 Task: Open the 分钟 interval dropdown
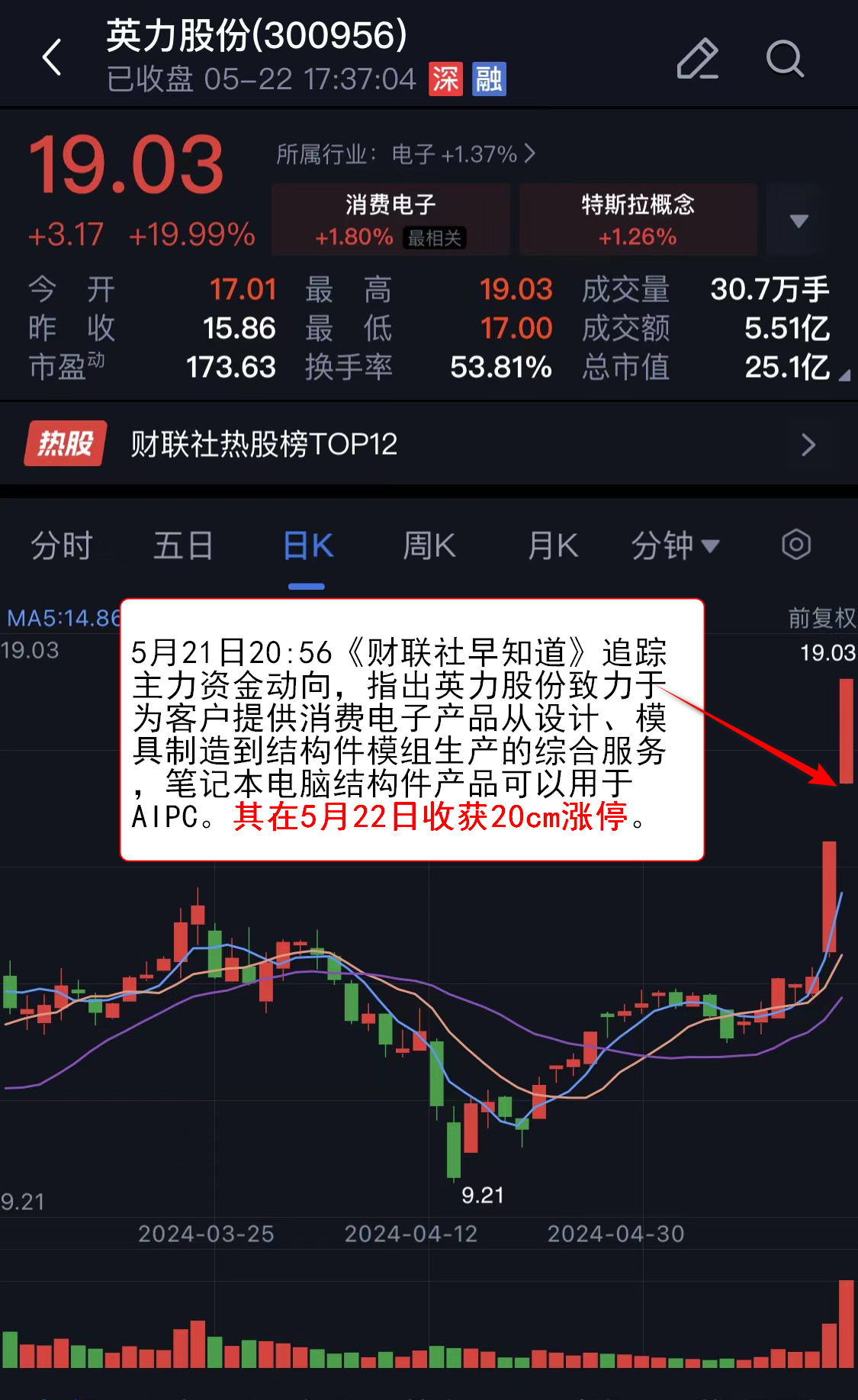(675, 546)
